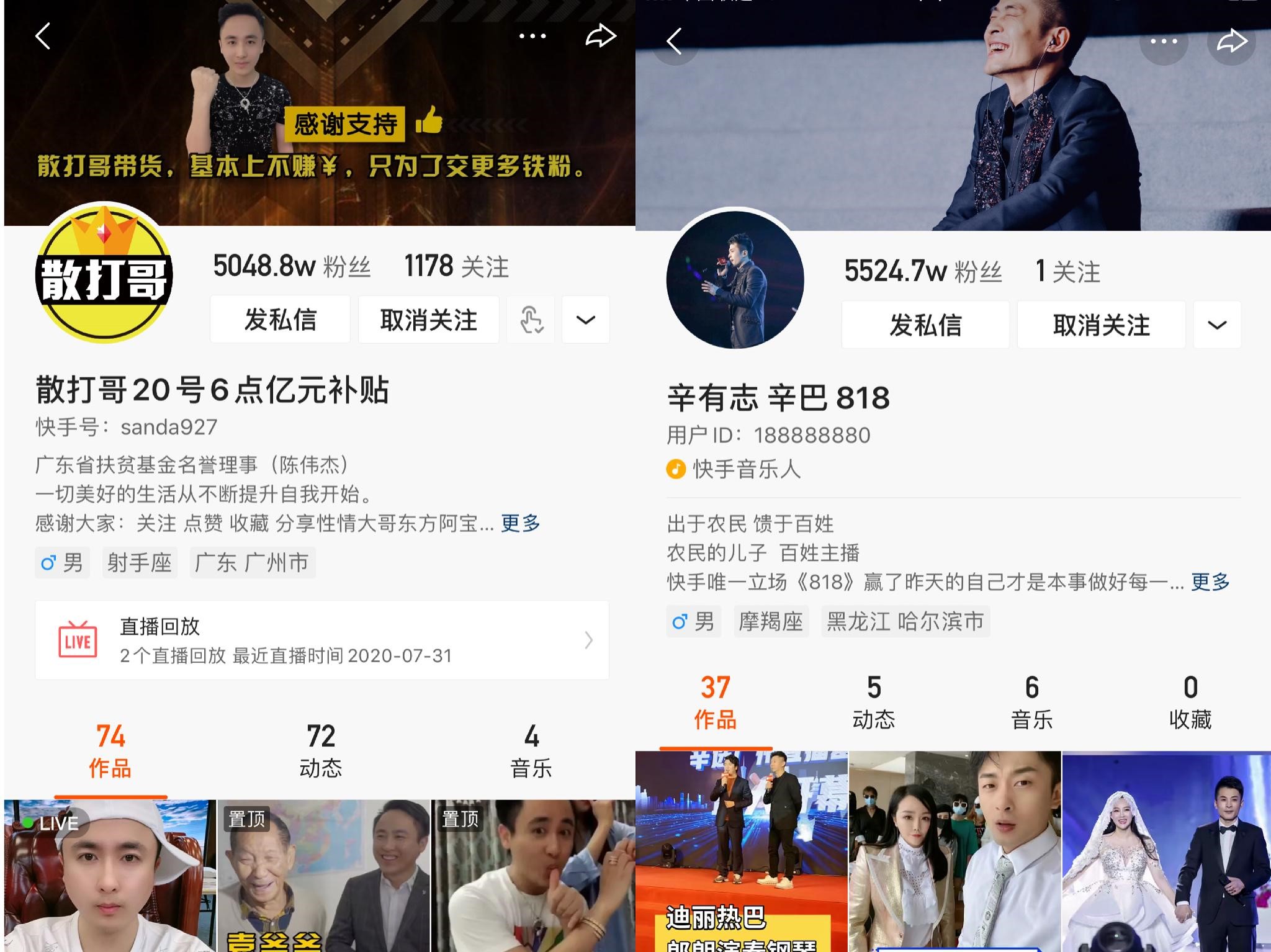
Task: Switch to 辛有志's 6 音乐 tab
Action: [x=1031, y=703]
